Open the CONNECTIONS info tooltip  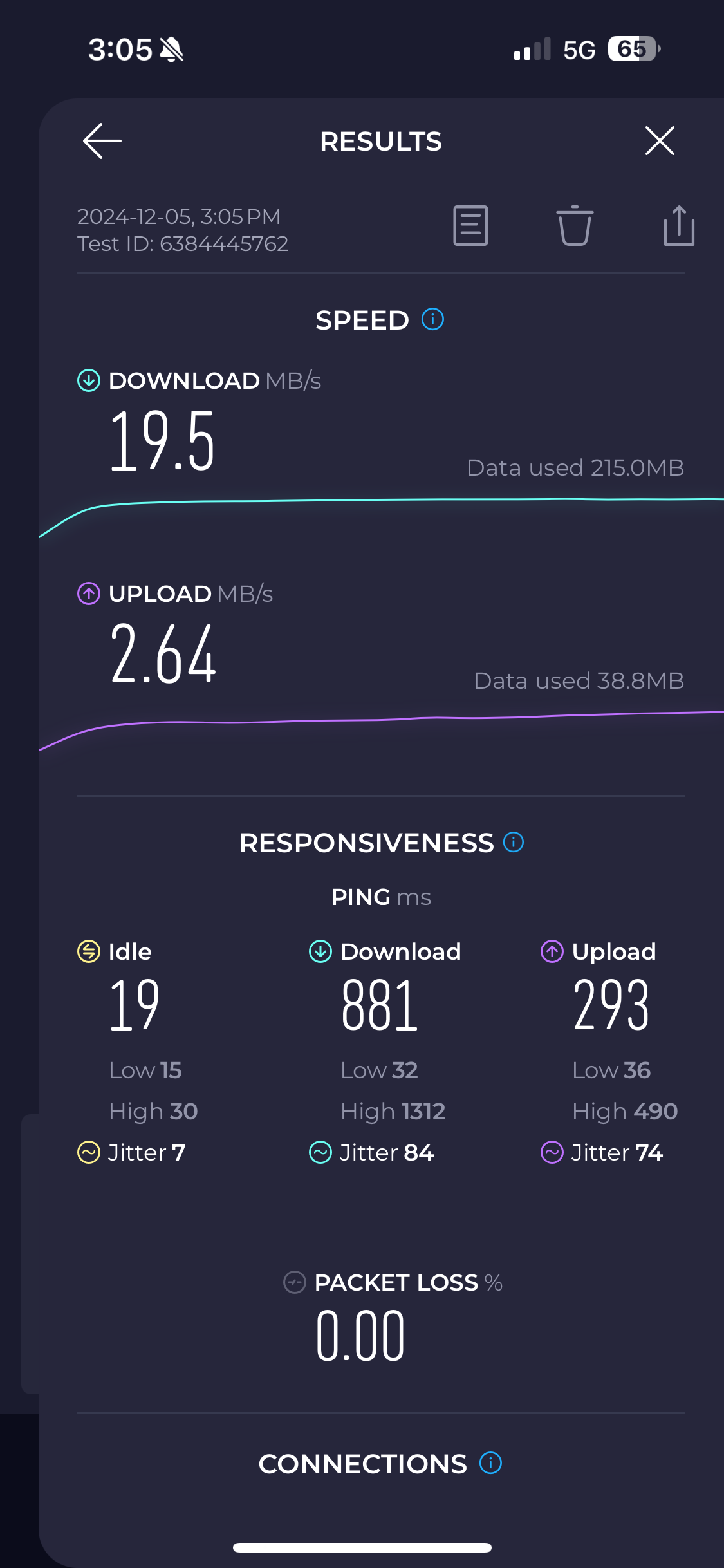pyautogui.click(x=490, y=1464)
